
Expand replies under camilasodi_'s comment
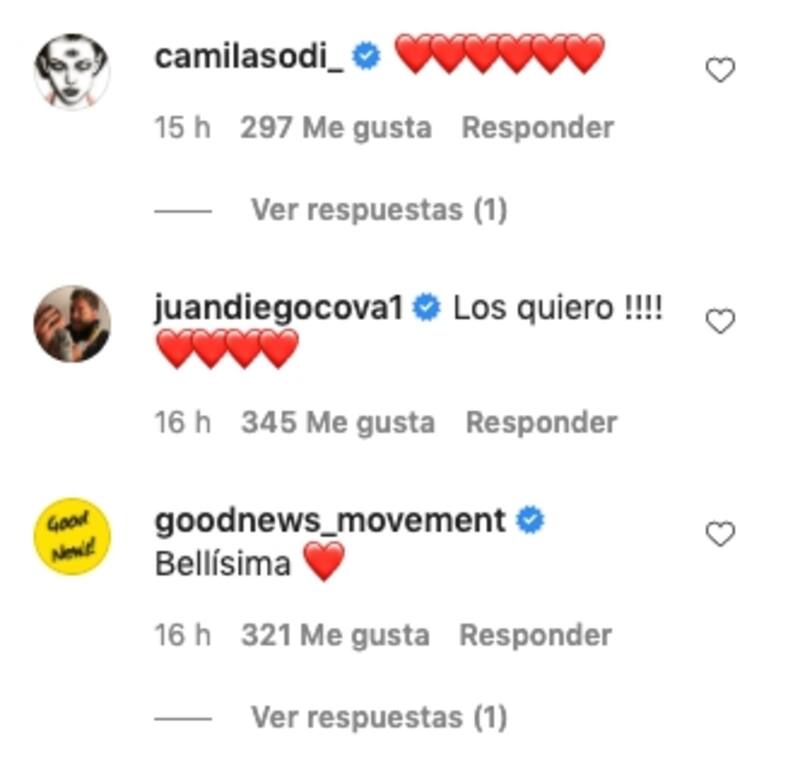(x=378, y=210)
